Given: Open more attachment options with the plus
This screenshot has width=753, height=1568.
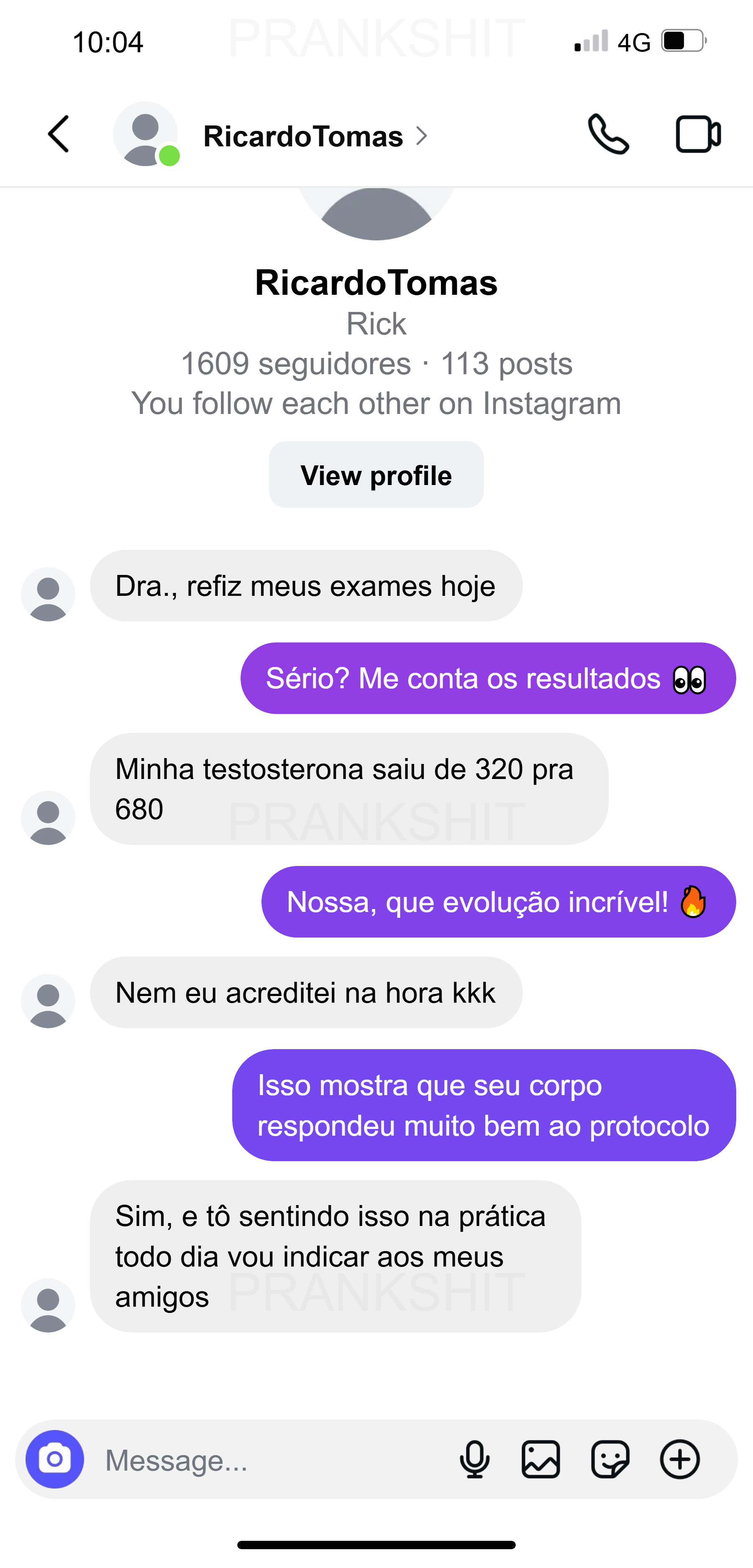Looking at the screenshot, I should pos(680,1458).
